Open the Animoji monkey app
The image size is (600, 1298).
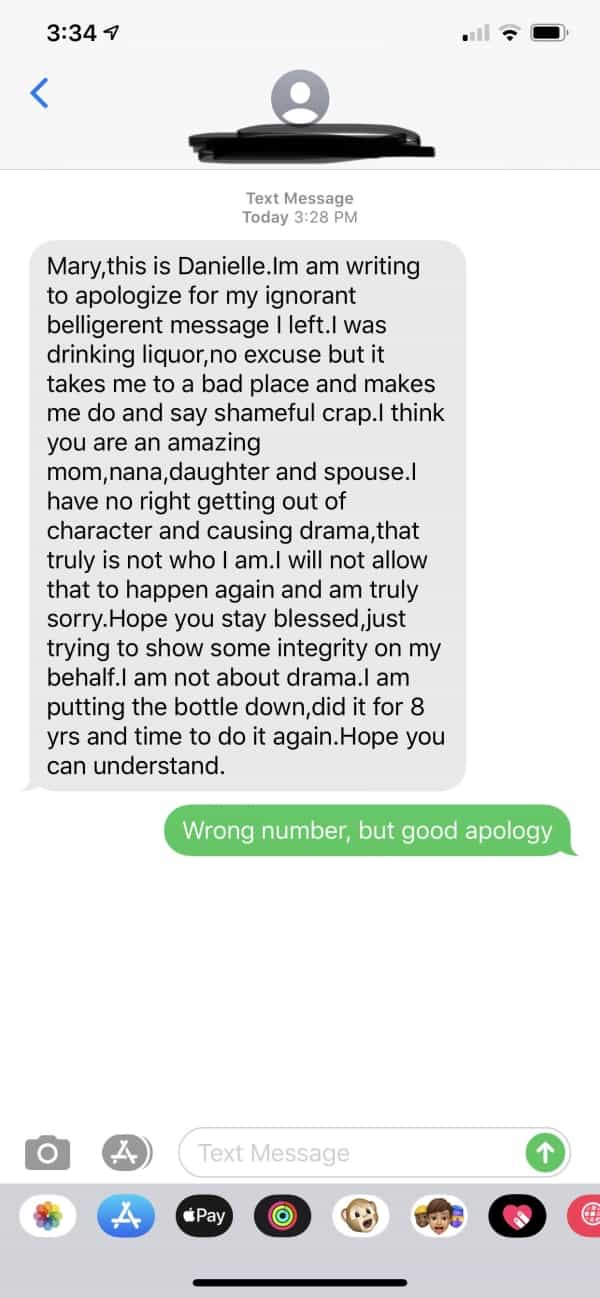pyautogui.click(x=361, y=1216)
